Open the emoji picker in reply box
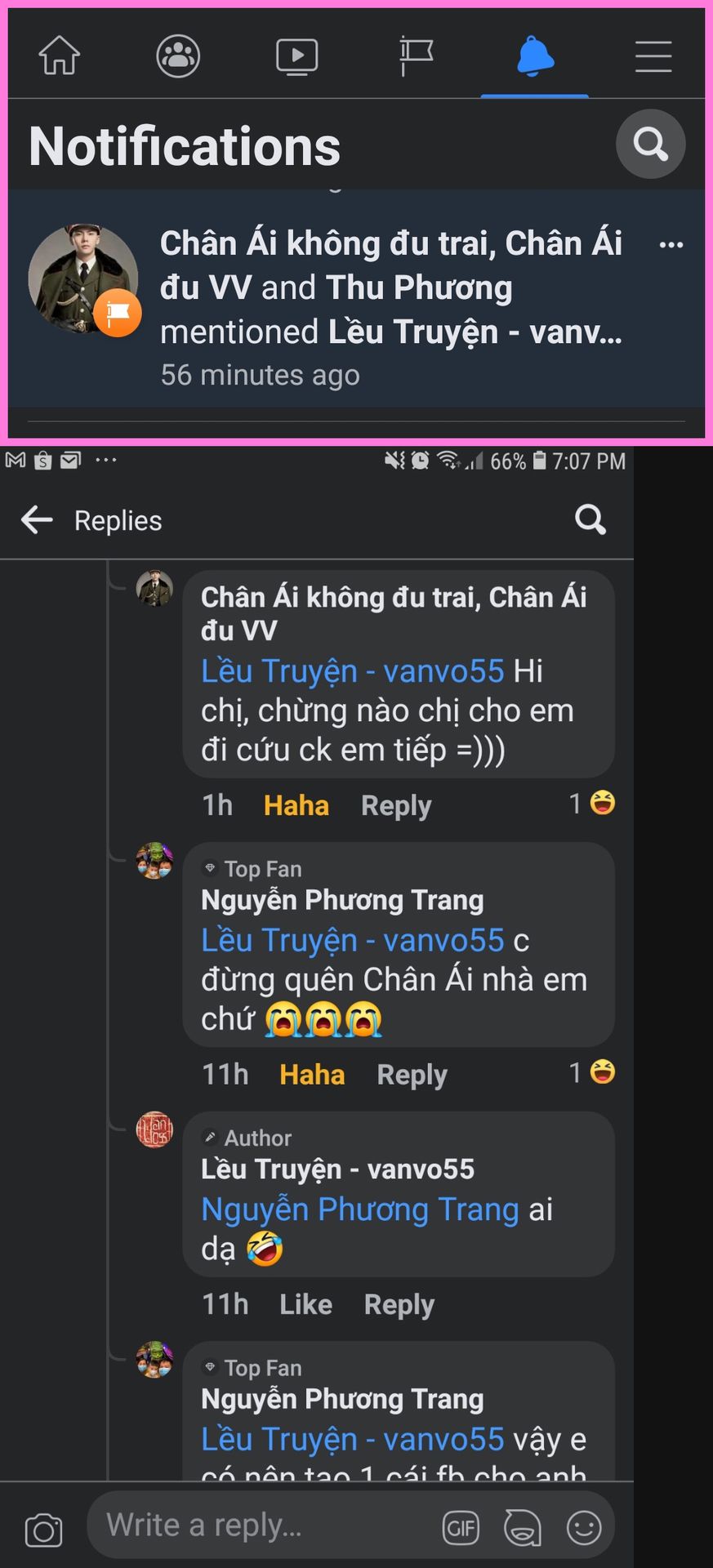Image resolution: width=713 pixels, height=1568 pixels. (x=584, y=1527)
